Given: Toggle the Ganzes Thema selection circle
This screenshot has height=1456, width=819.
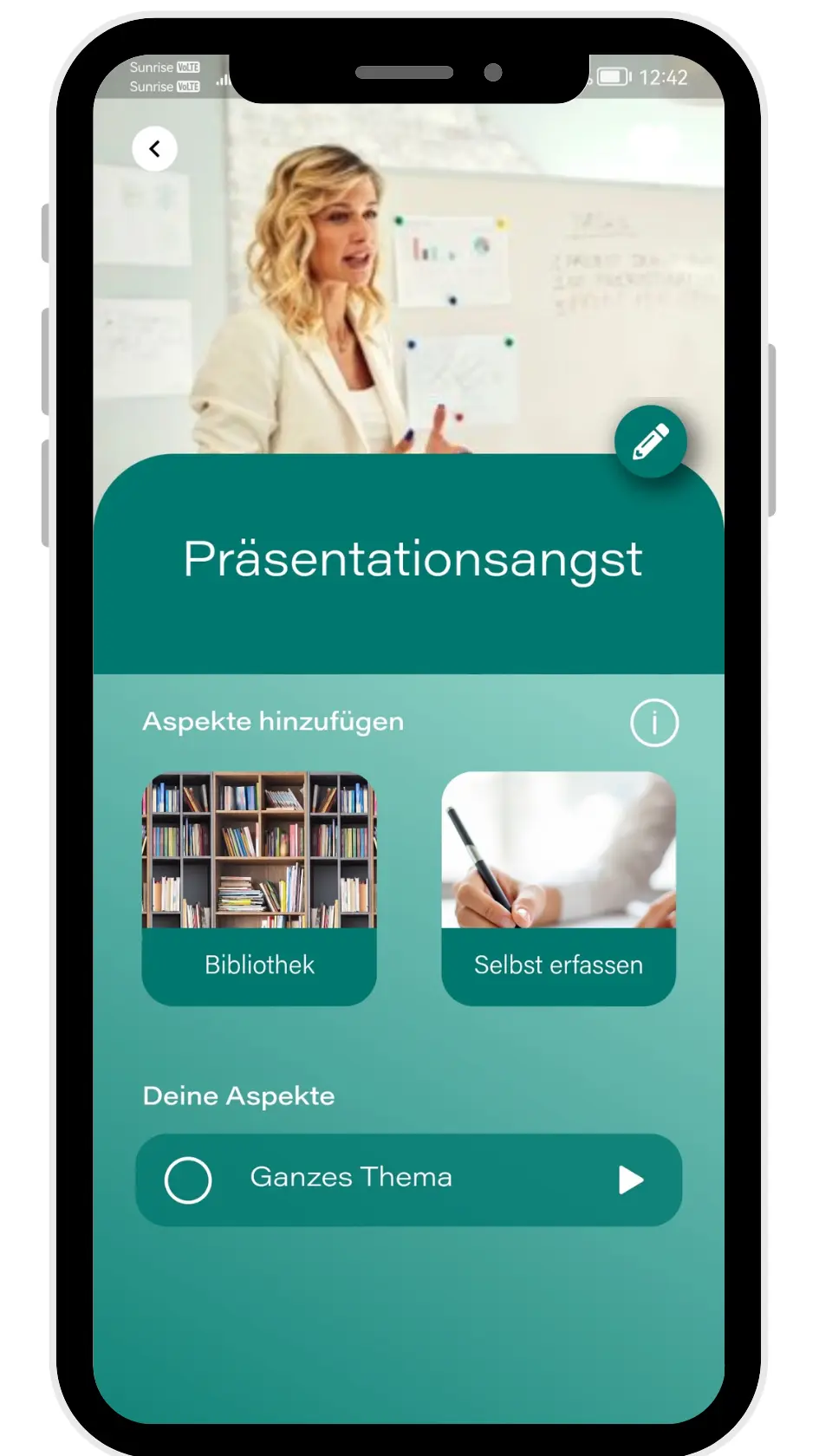Looking at the screenshot, I should pyautogui.click(x=188, y=1180).
